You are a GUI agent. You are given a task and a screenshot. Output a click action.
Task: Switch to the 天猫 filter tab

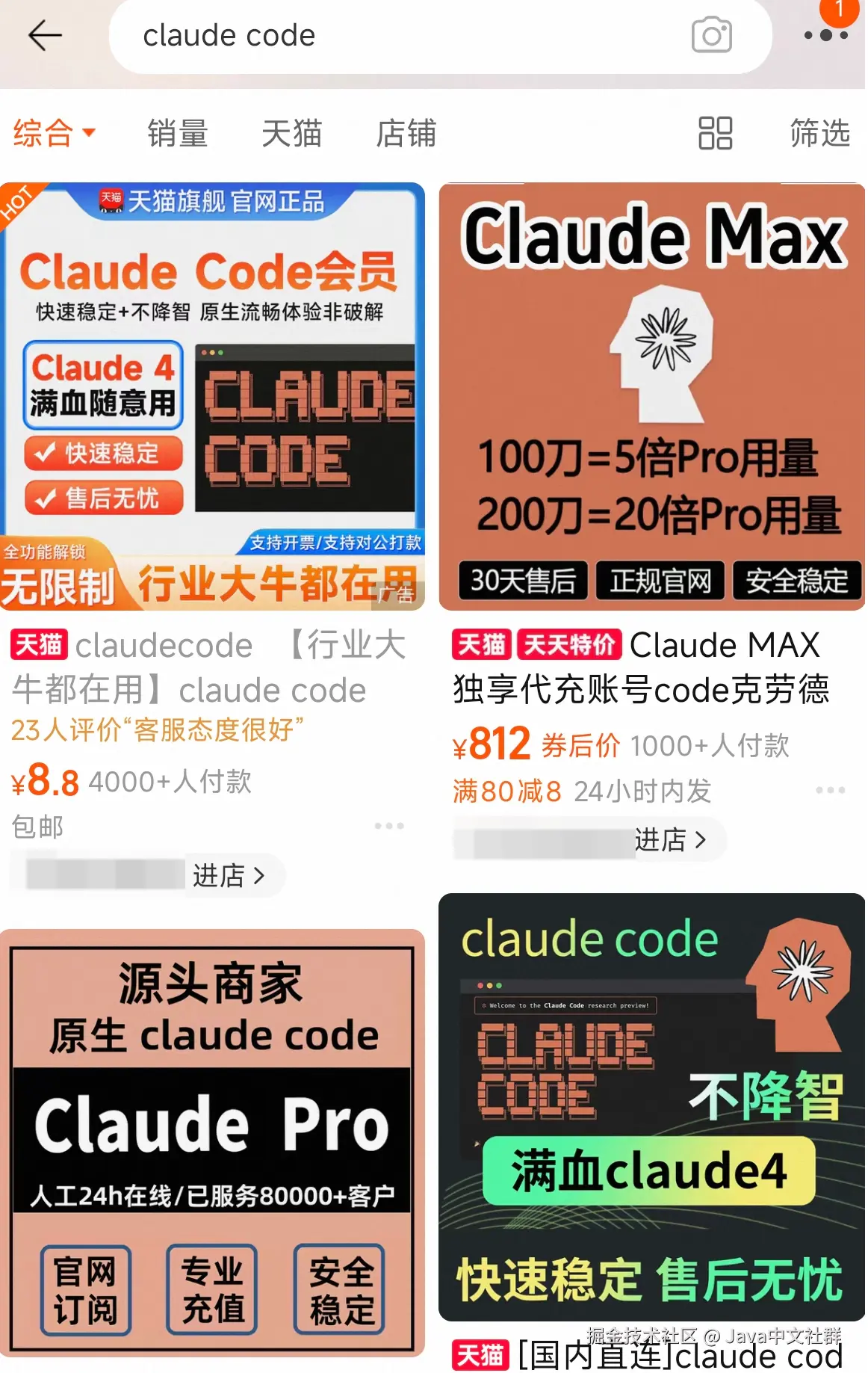(x=291, y=134)
